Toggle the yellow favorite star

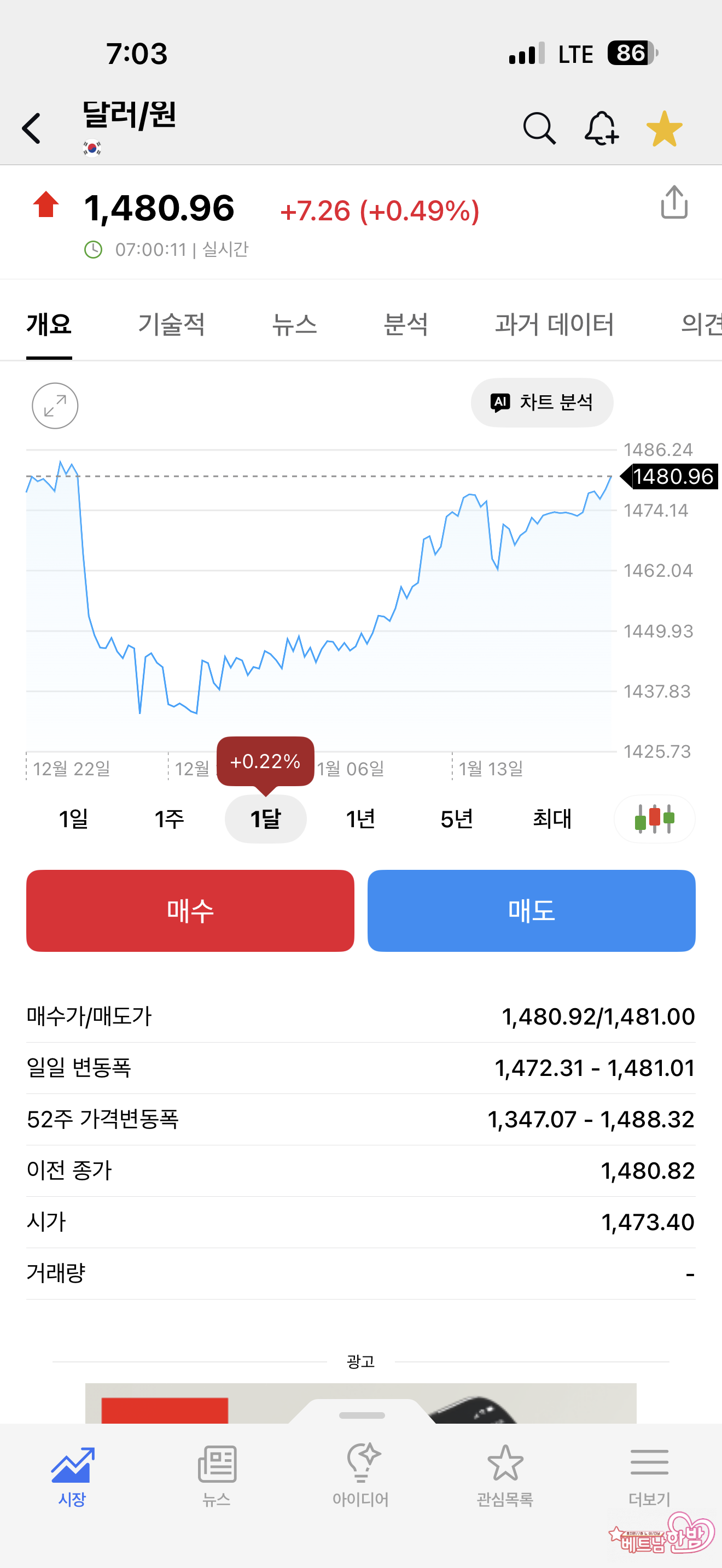[664, 128]
